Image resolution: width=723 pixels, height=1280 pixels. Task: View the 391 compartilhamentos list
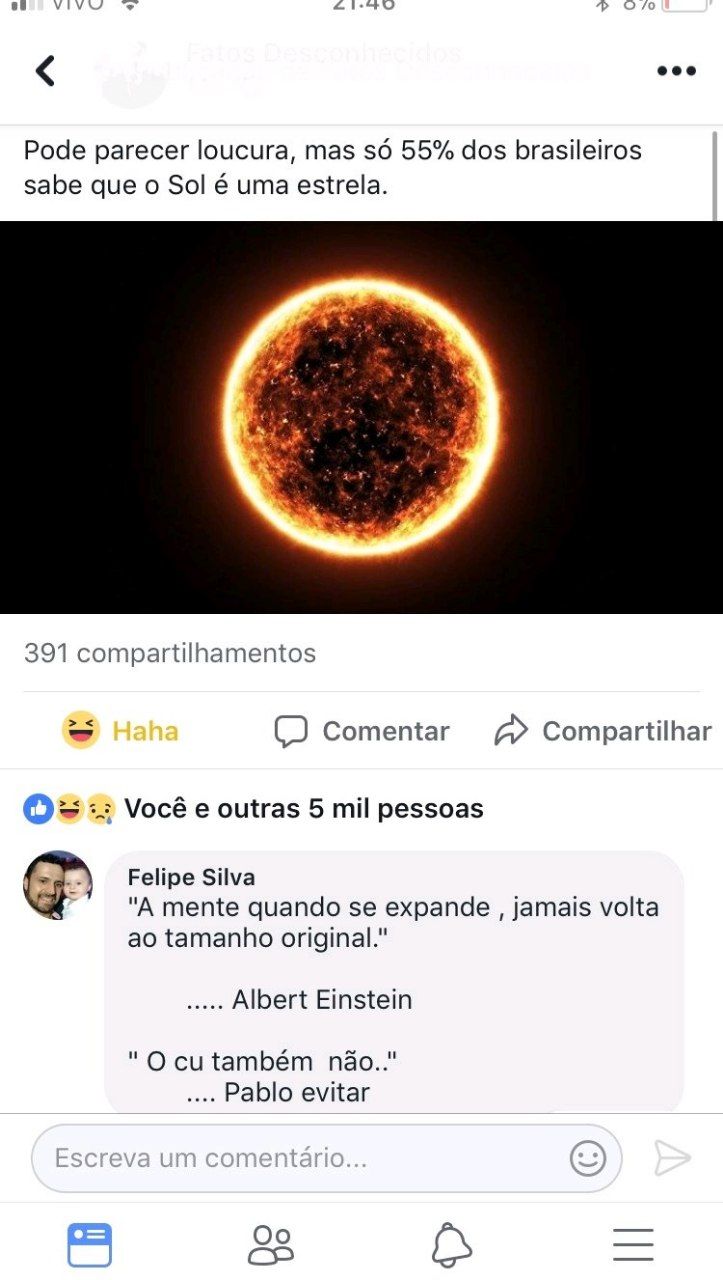pyautogui.click(x=170, y=653)
